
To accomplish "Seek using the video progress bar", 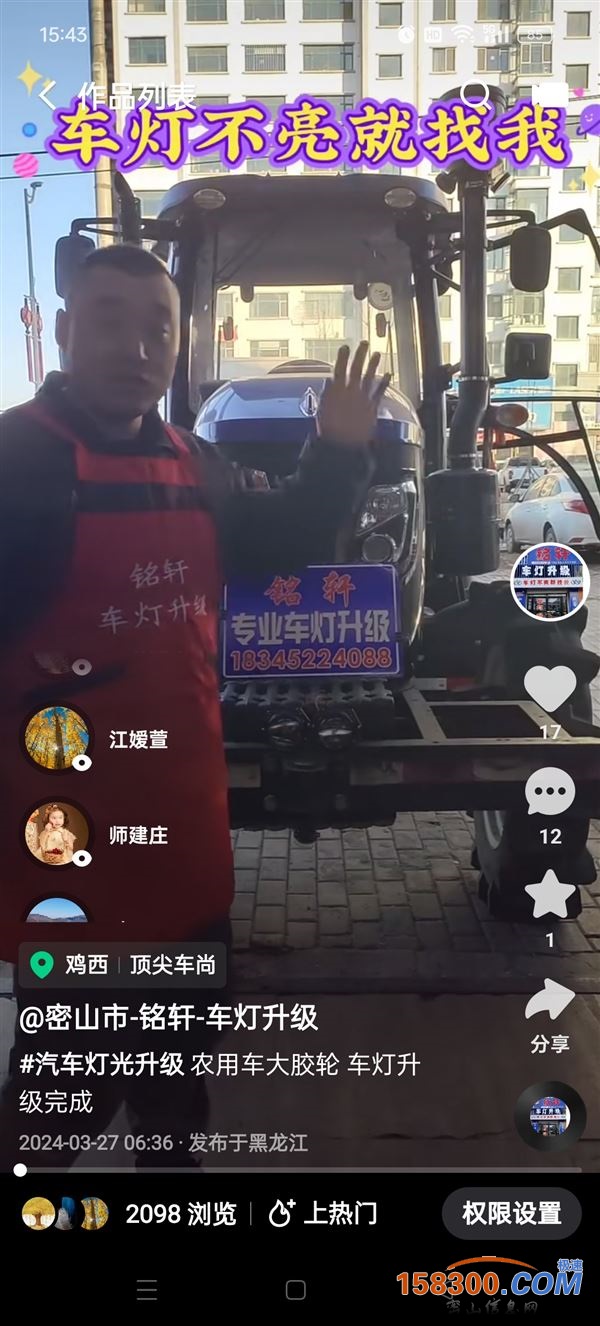I will [300, 1169].
